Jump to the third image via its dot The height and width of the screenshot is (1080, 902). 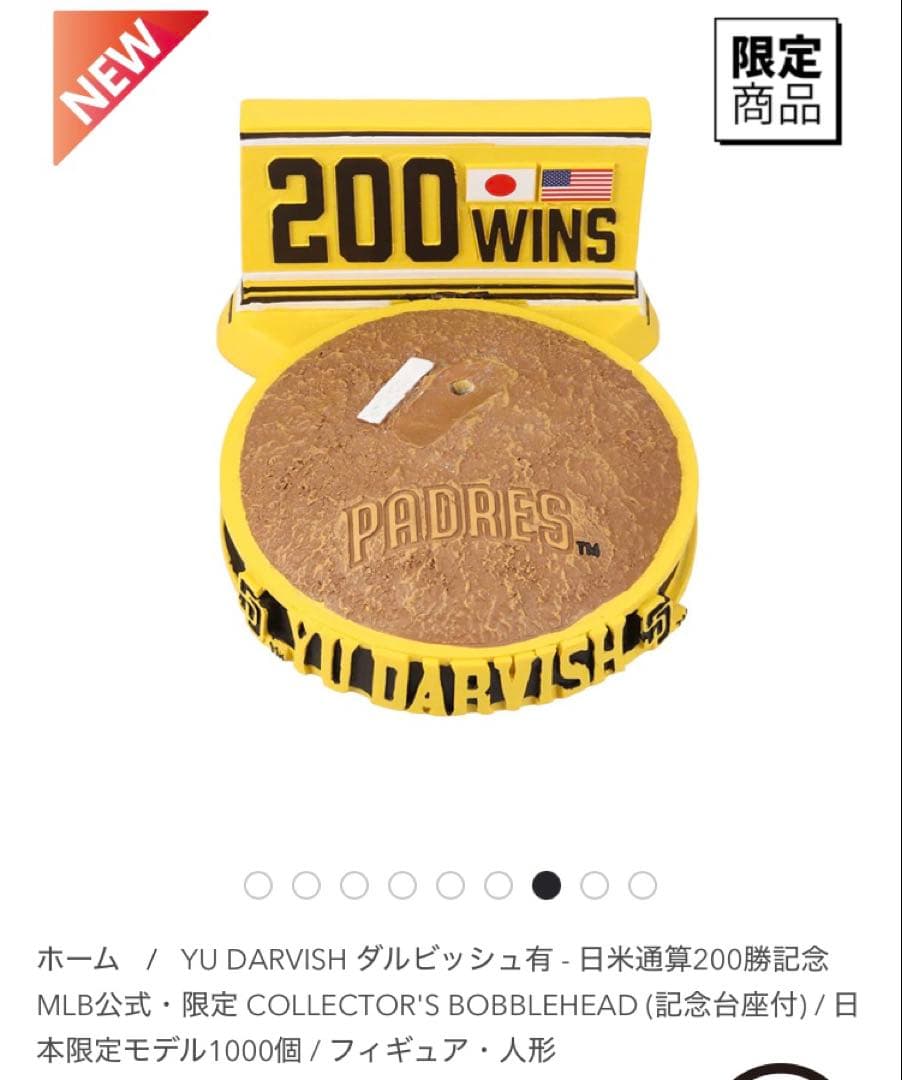click(353, 883)
